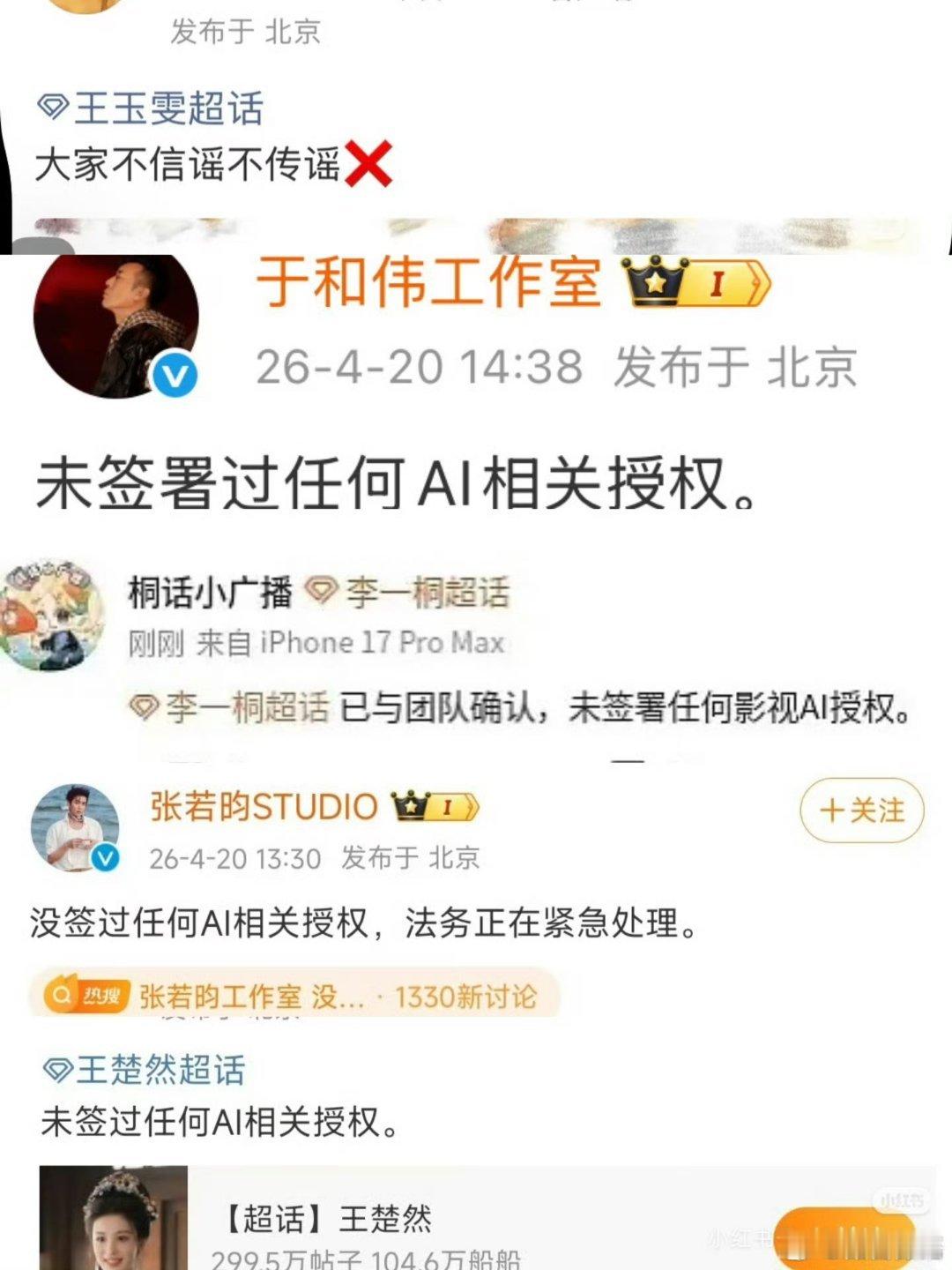This screenshot has height=1270, width=952.
Task: Open 于和伟工作室 profile via its avatar
Action: (x=115, y=326)
